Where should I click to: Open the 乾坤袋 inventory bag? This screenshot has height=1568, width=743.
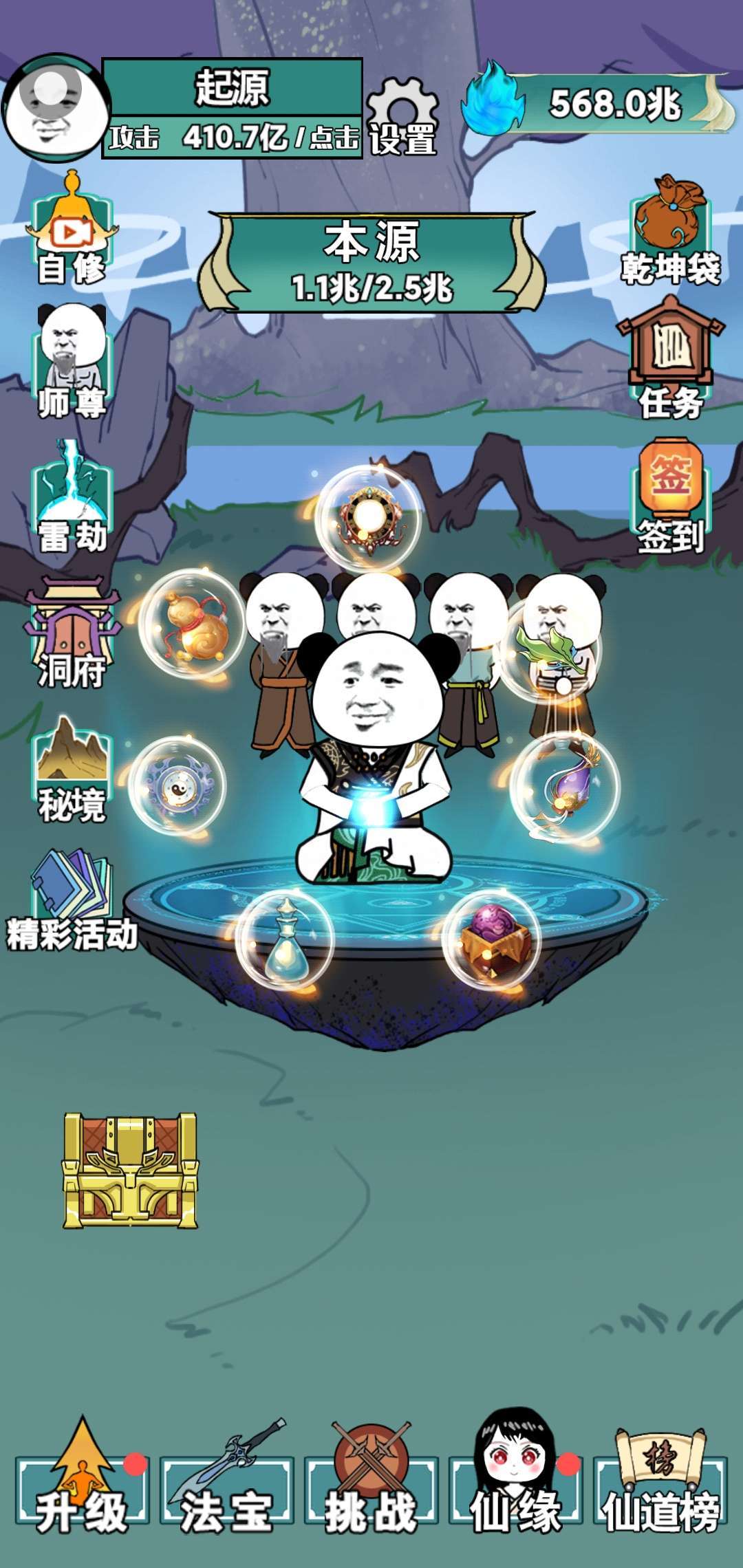tap(670, 230)
